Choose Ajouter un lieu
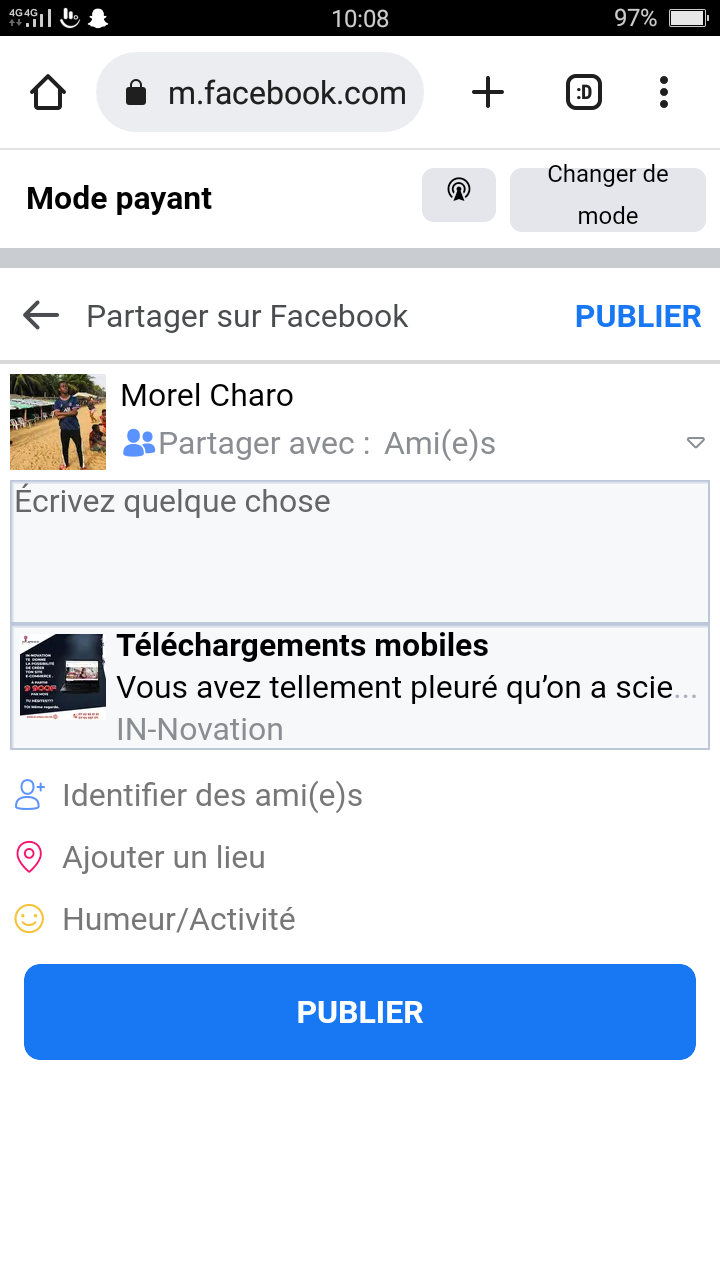The width and height of the screenshot is (720, 1280). pyautogui.click(x=164, y=858)
